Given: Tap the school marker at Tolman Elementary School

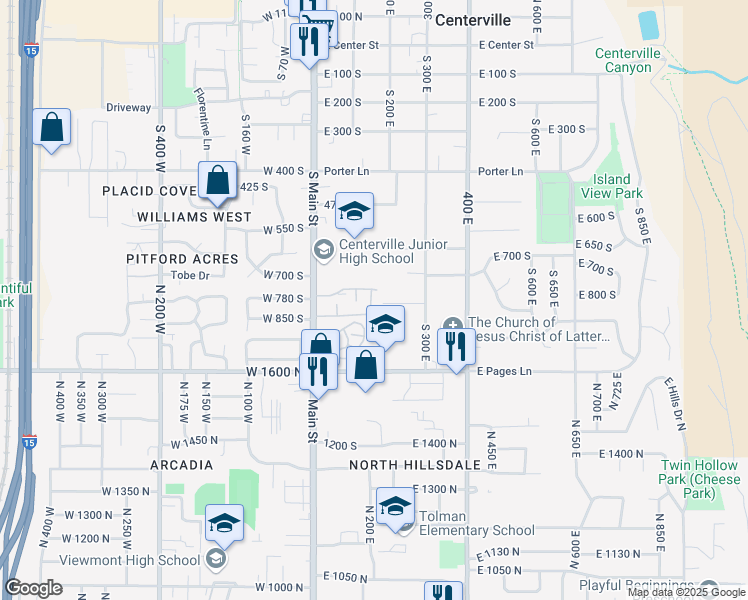Looking at the screenshot, I should [x=395, y=507].
